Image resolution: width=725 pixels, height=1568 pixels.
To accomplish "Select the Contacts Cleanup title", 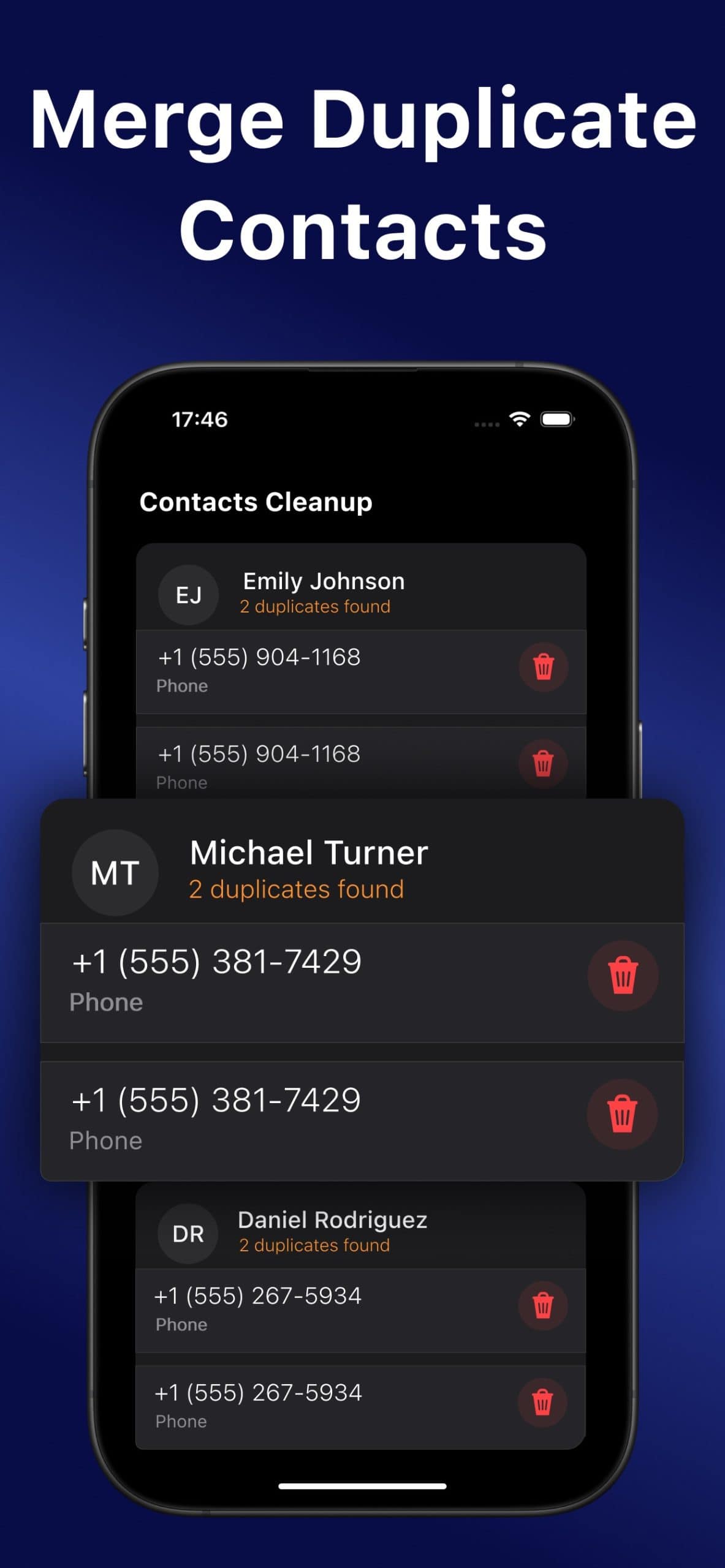I will coord(256,502).
